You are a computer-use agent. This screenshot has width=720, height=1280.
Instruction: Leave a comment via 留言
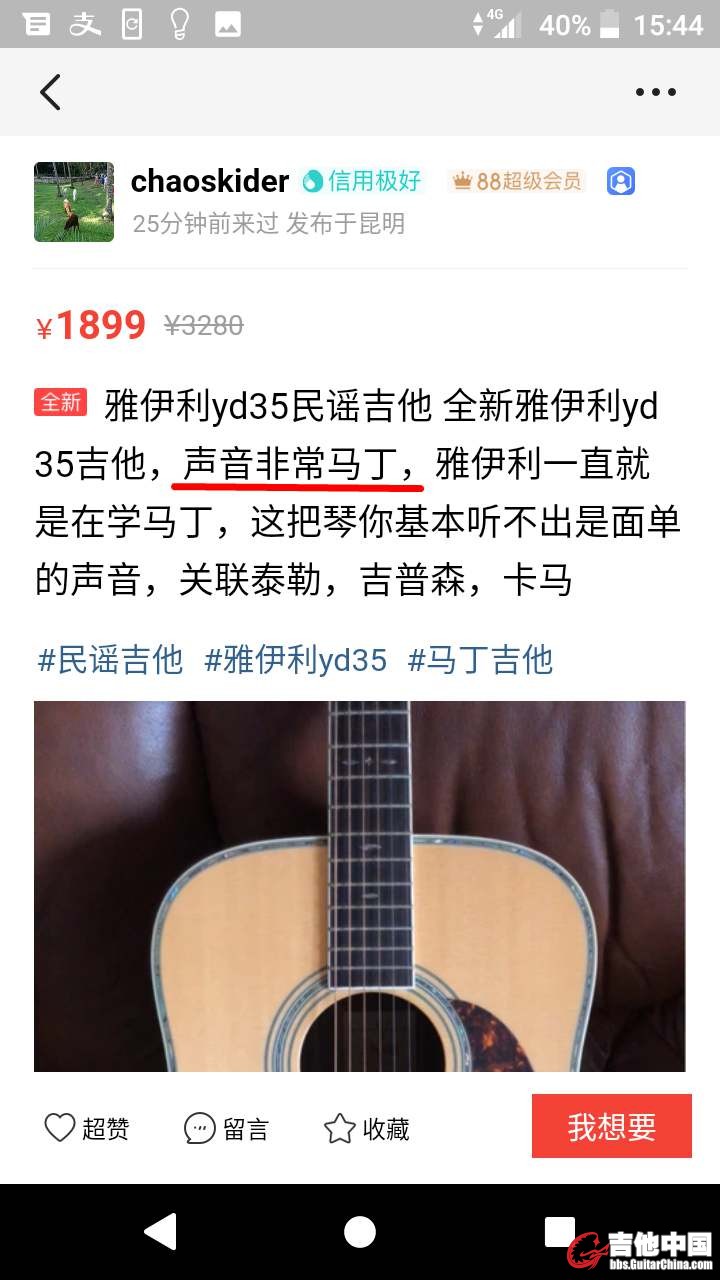227,1129
